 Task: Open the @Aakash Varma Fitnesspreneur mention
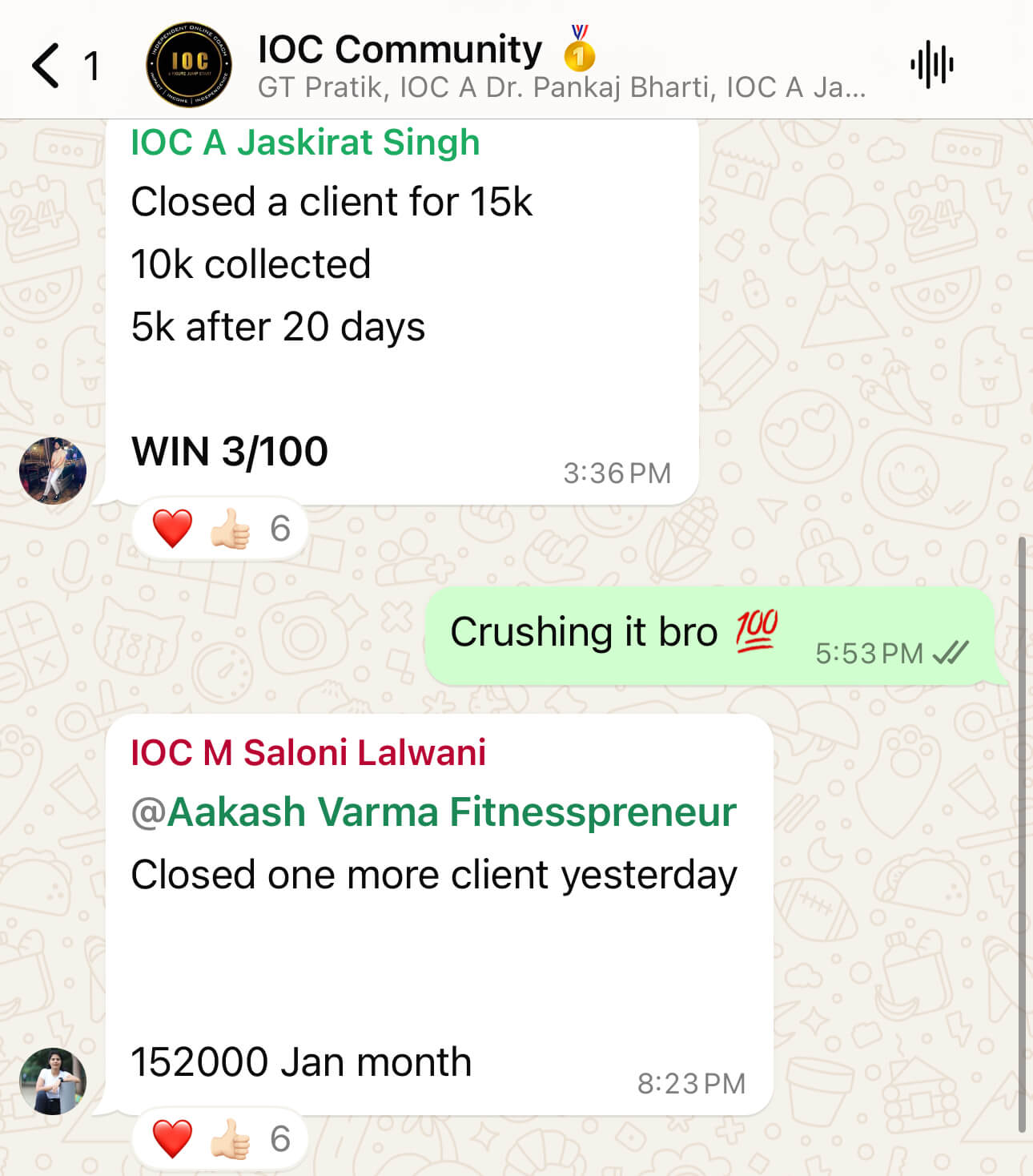click(433, 812)
